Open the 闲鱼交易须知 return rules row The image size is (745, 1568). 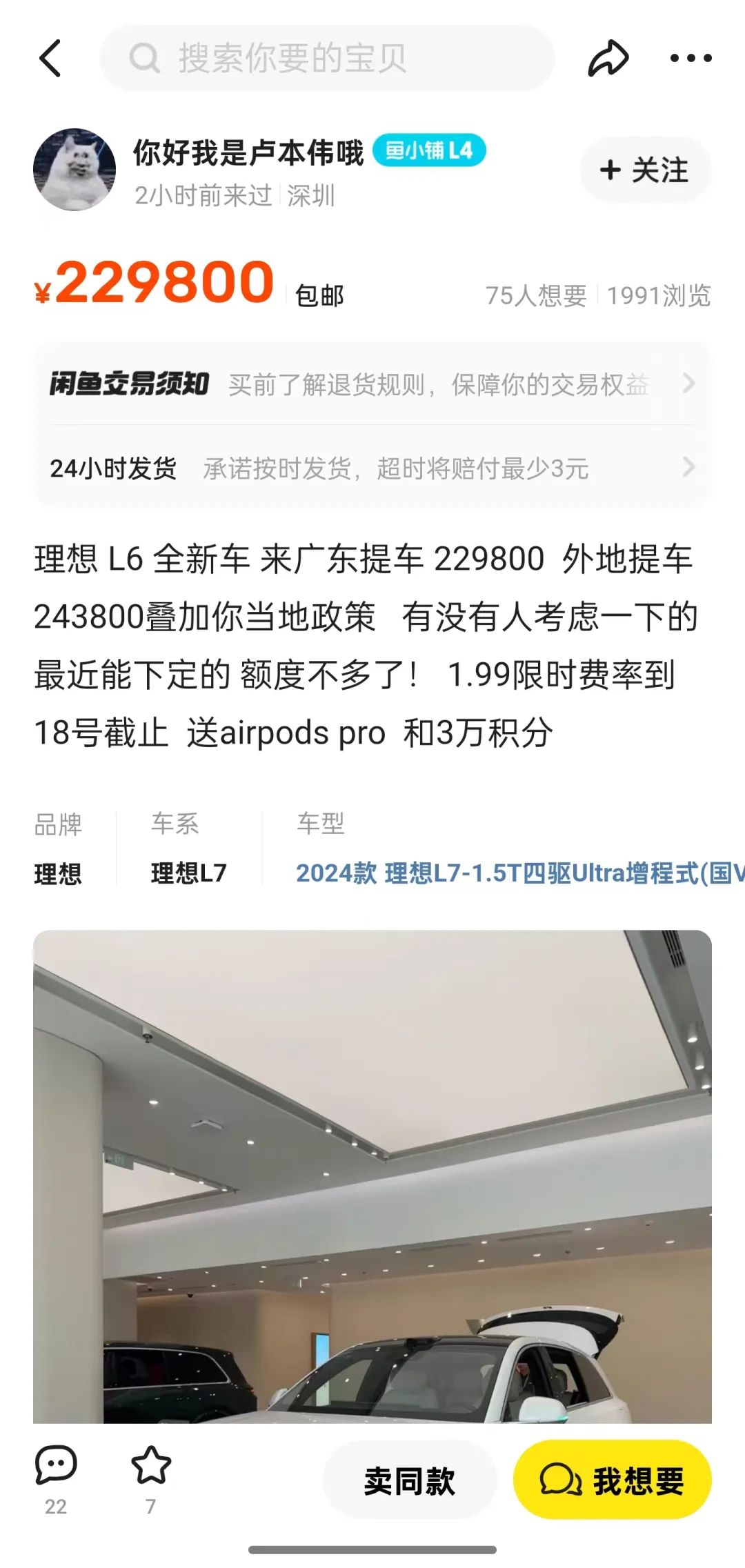372,384
